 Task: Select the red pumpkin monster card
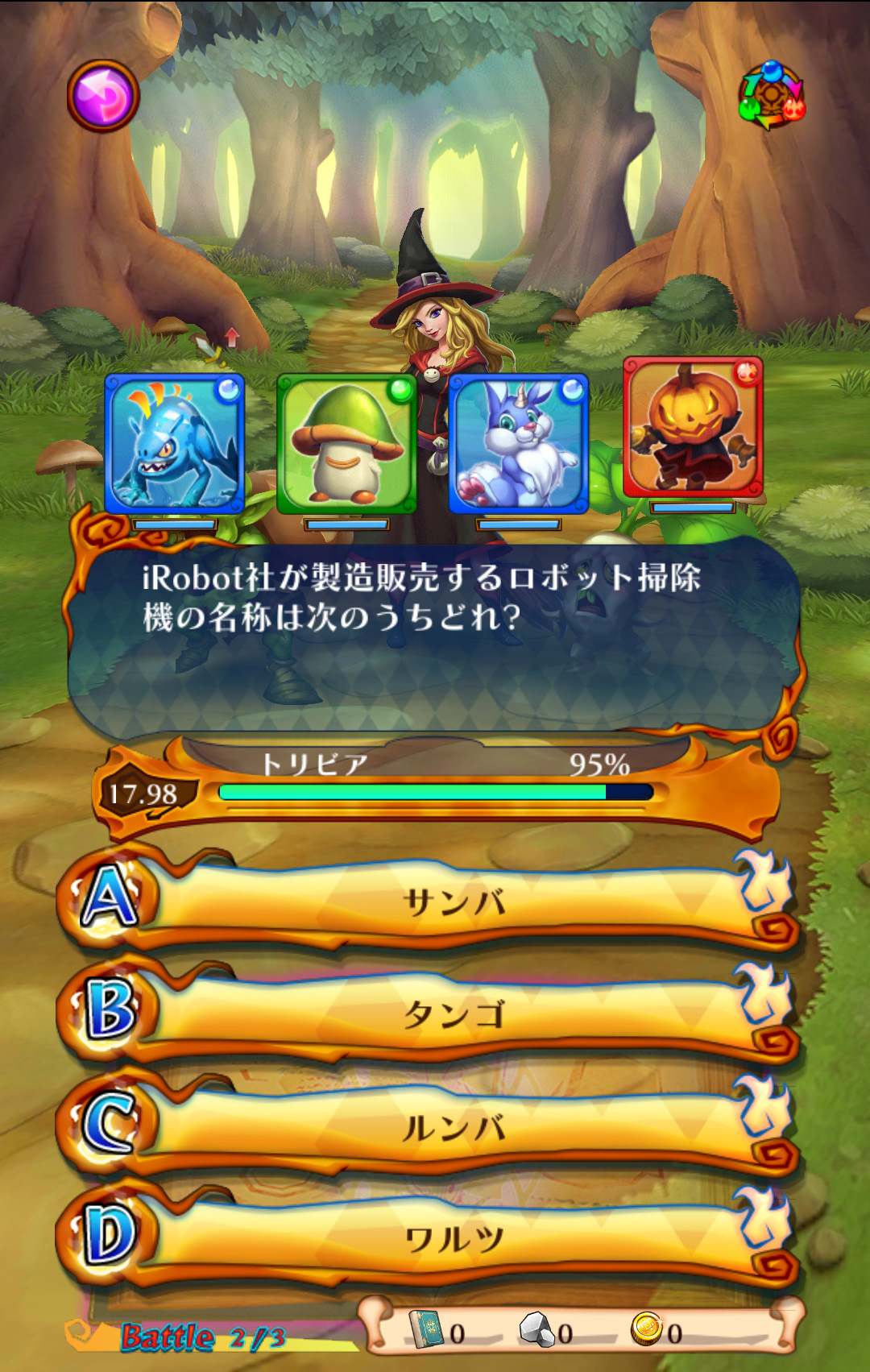pos(693,428)
